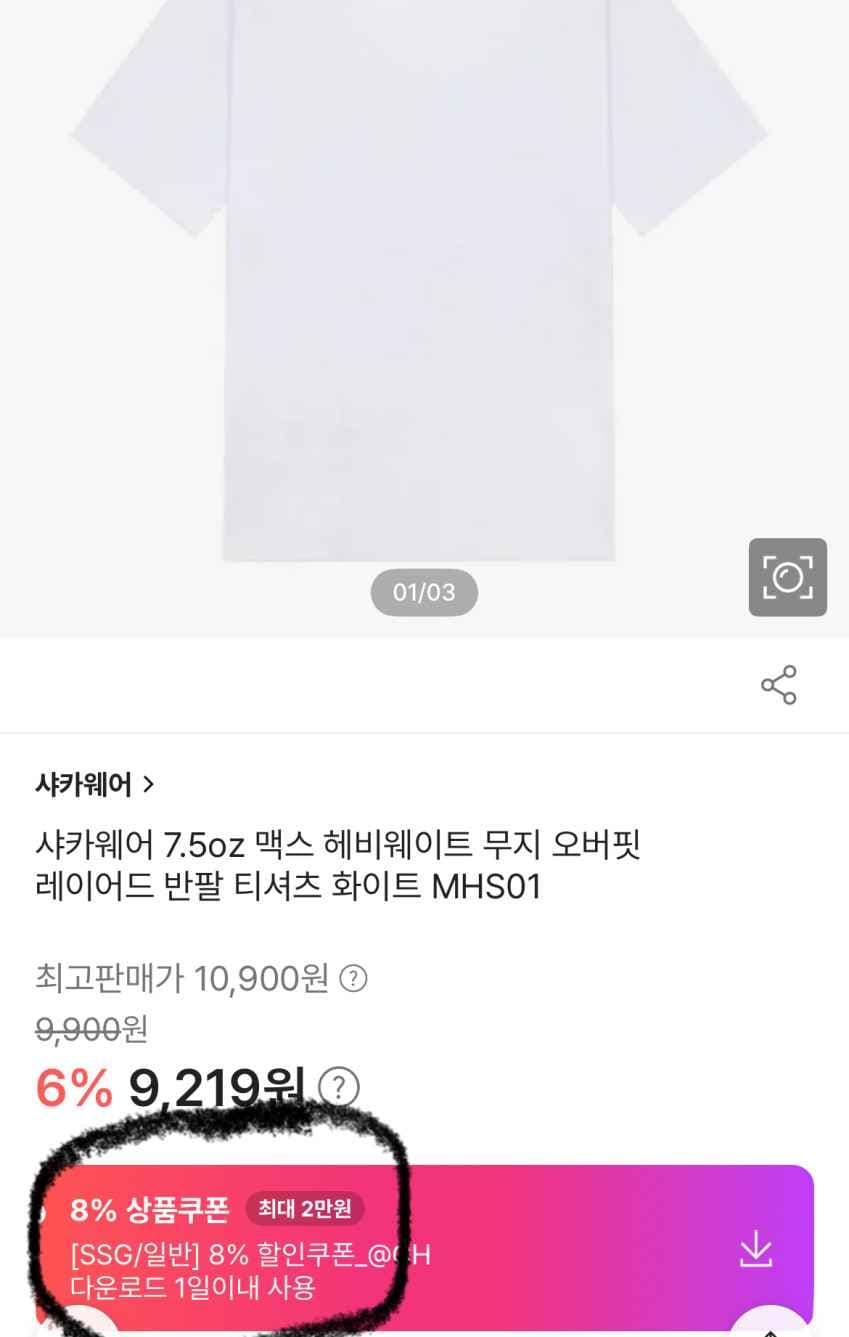This screenshot has height=1337, width=849.
Task: Open the brand page via the arrow
Action: coord(147,786)
